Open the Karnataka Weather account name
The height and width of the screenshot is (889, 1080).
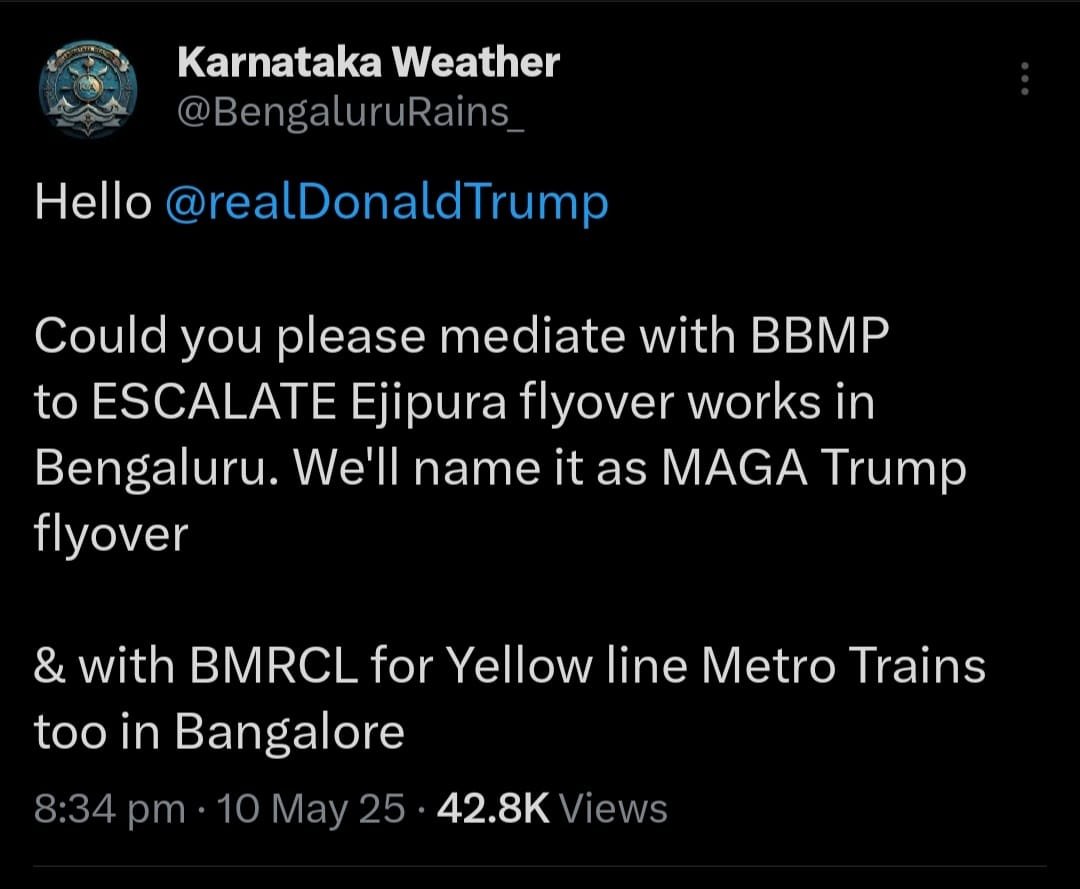point(368,63)
